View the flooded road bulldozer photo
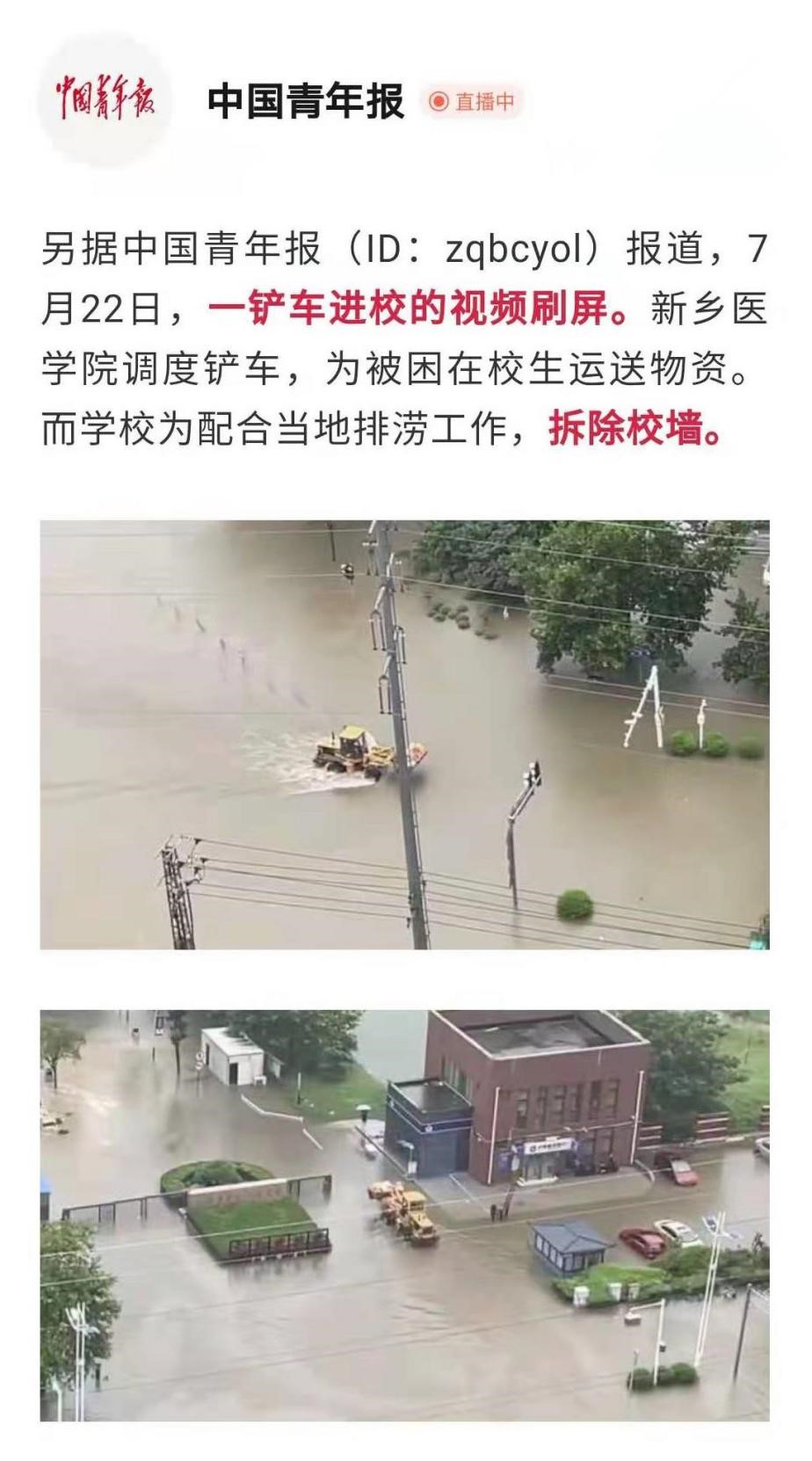The height and width of the screenshot is (1461, 812). click(x=404, y=734)
